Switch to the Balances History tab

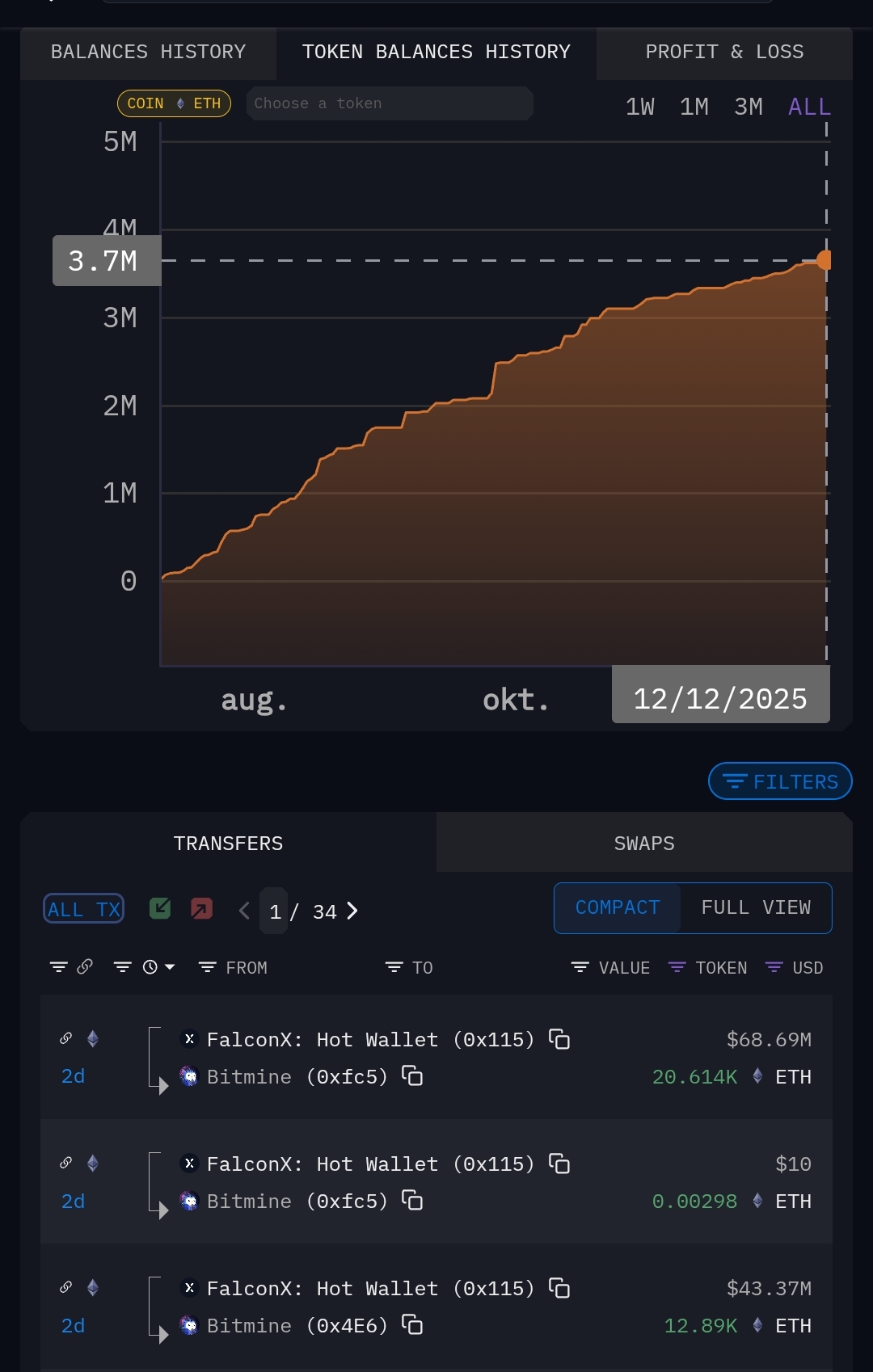click(148, 53)
